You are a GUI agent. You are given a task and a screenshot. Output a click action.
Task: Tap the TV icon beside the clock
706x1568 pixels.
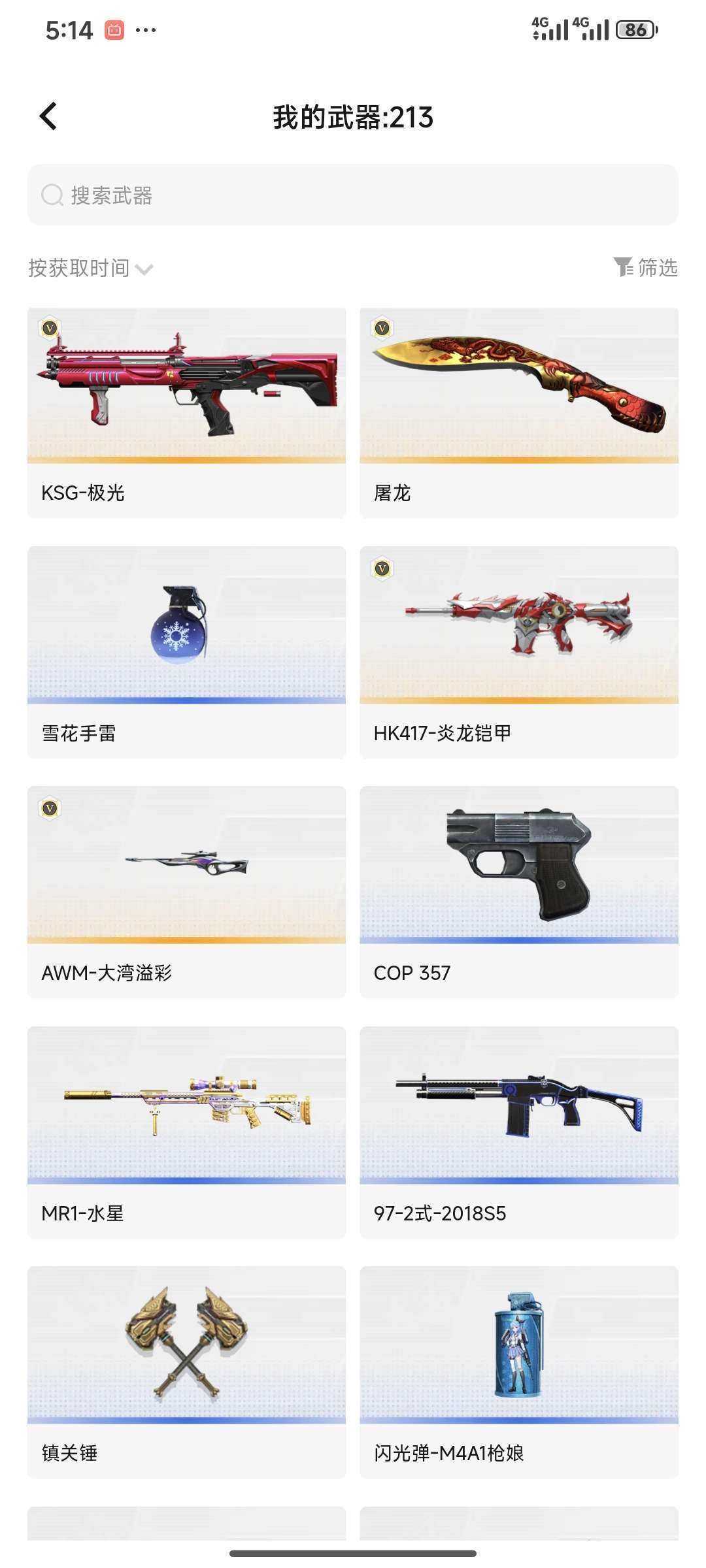point(112,29)
